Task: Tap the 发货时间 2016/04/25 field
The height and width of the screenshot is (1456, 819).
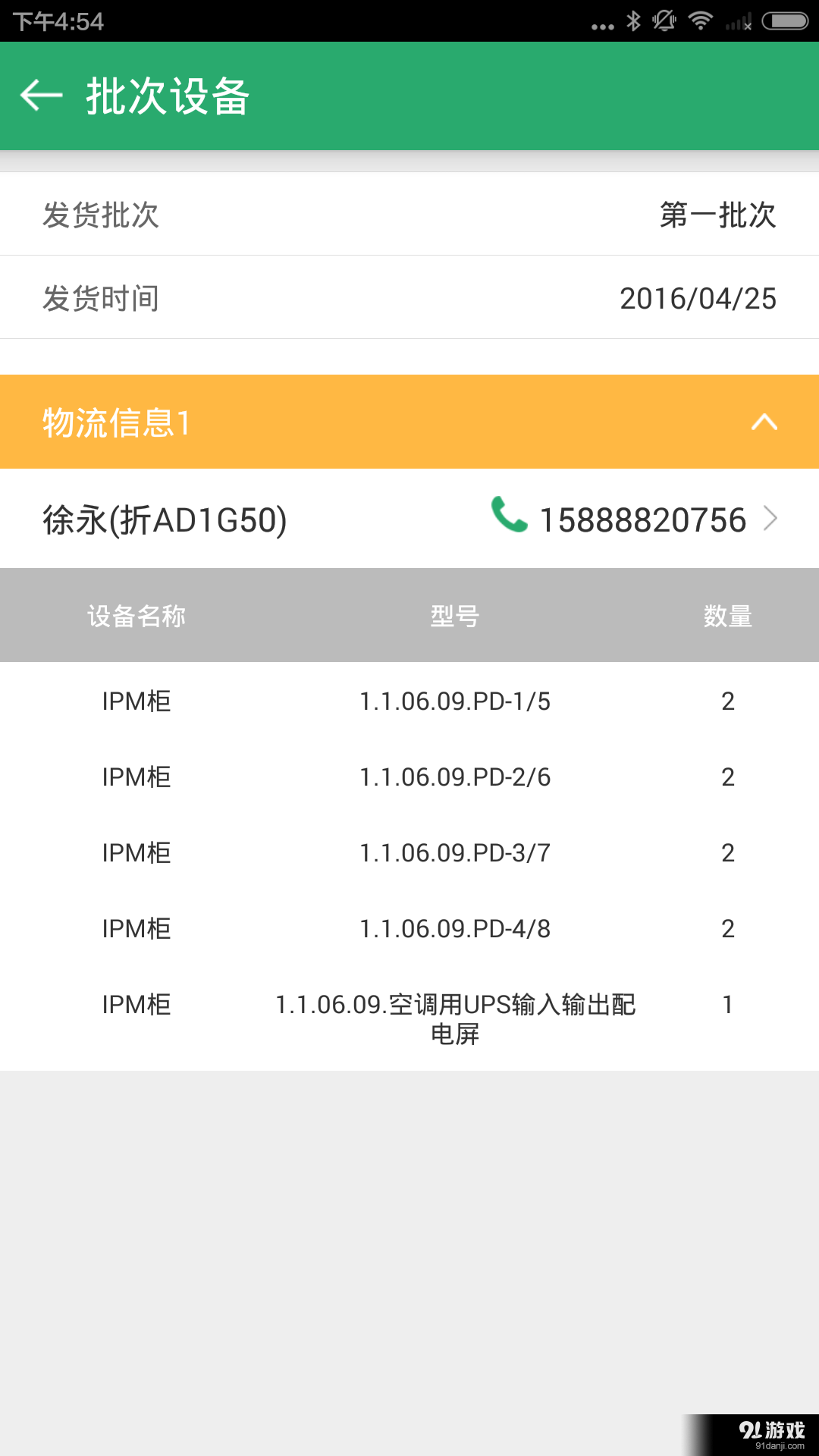Action: [409, 297]
